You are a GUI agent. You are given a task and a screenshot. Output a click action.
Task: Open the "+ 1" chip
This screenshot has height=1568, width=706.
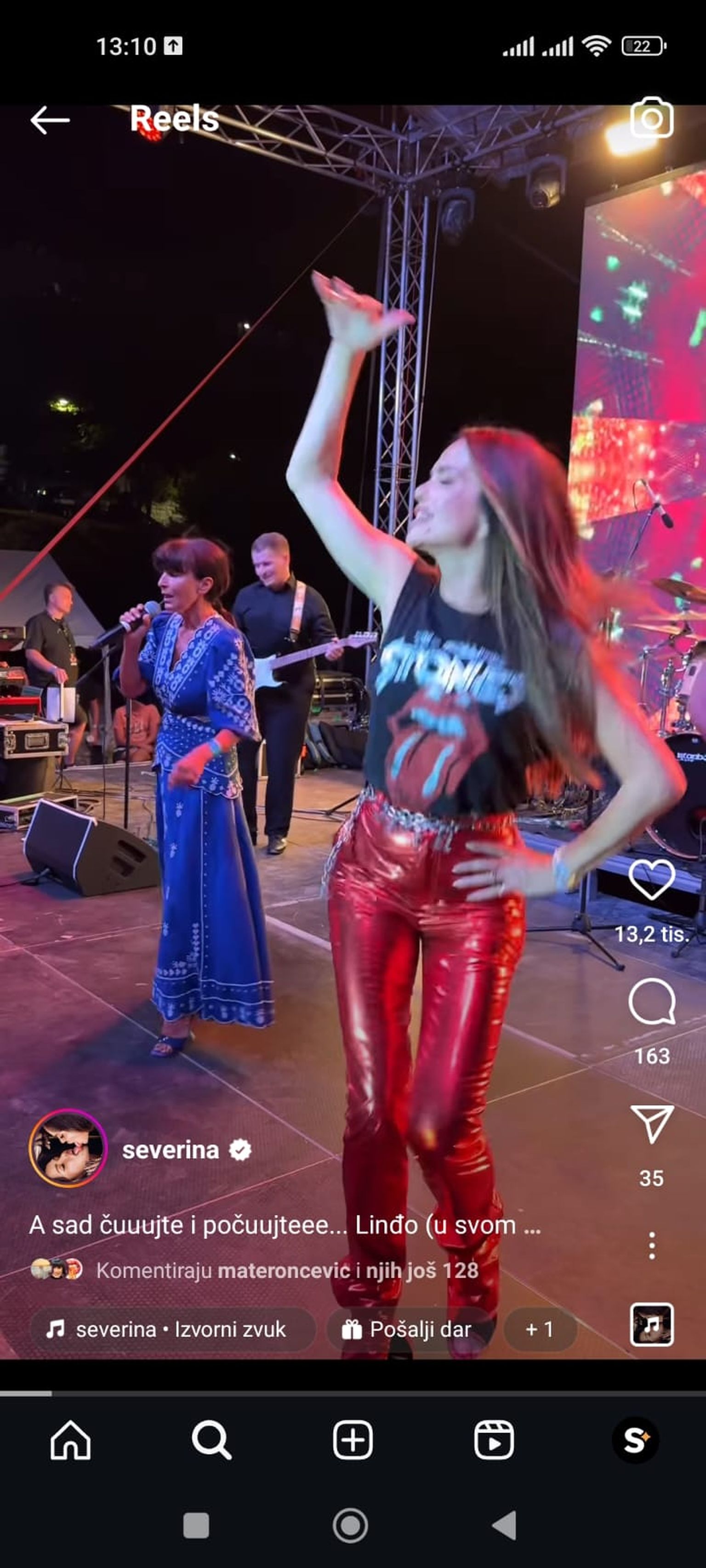[x=540, y=1330]
